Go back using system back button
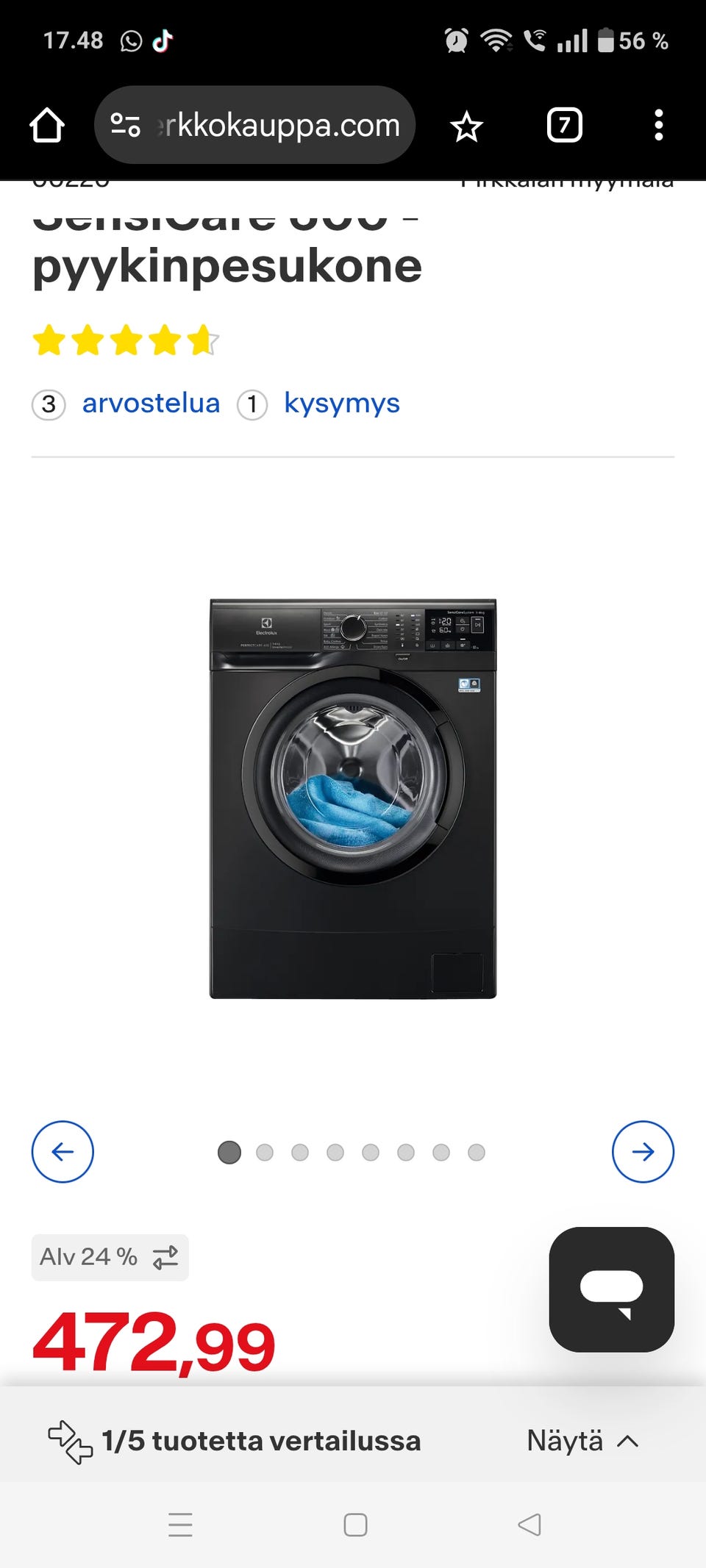 coord(529,1525)
